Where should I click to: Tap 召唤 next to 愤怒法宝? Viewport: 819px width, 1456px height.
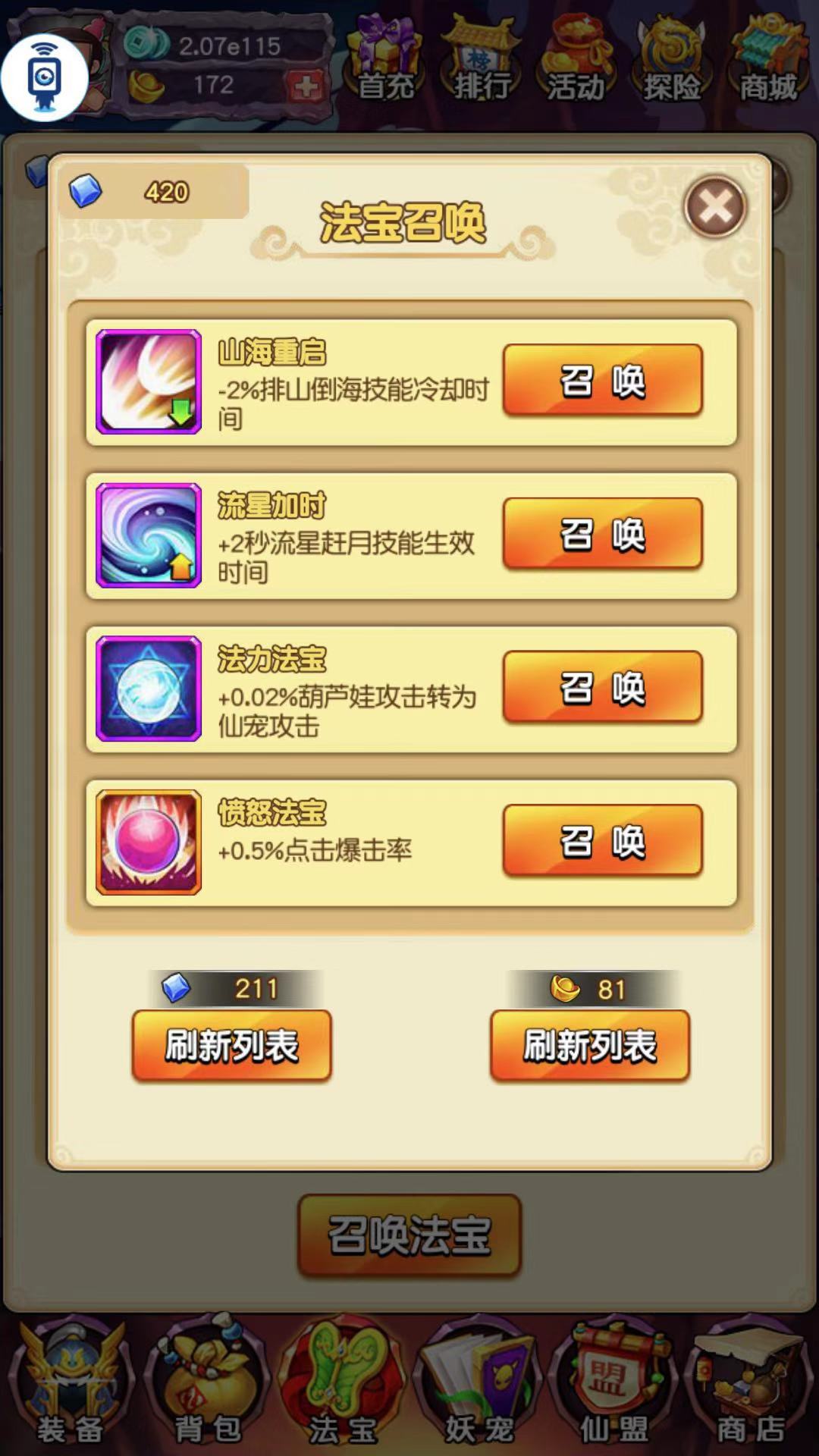[x=602, y=841]
